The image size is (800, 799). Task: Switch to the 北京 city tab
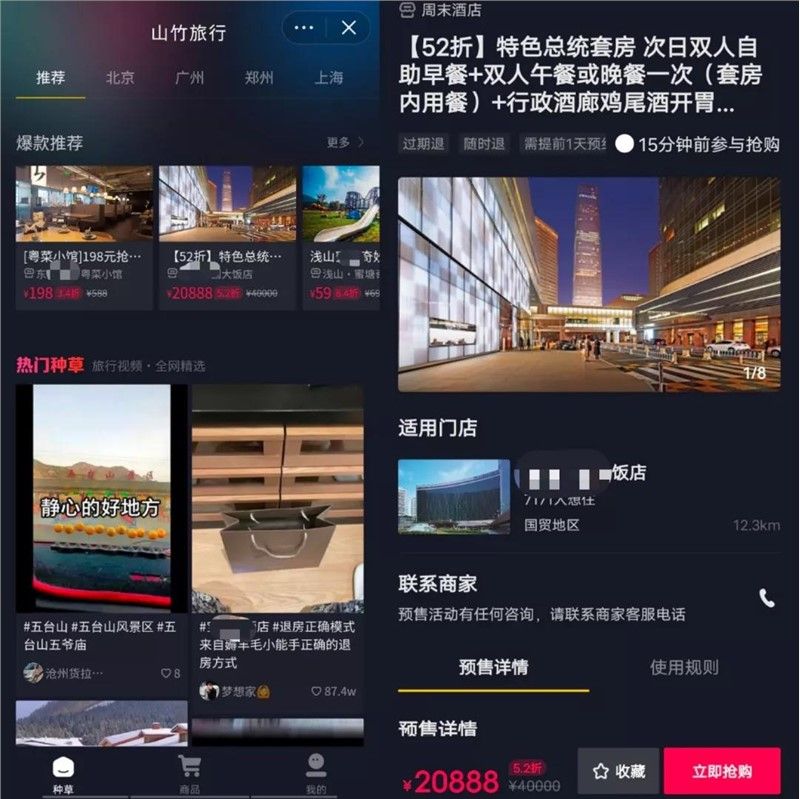coord(120,78)
